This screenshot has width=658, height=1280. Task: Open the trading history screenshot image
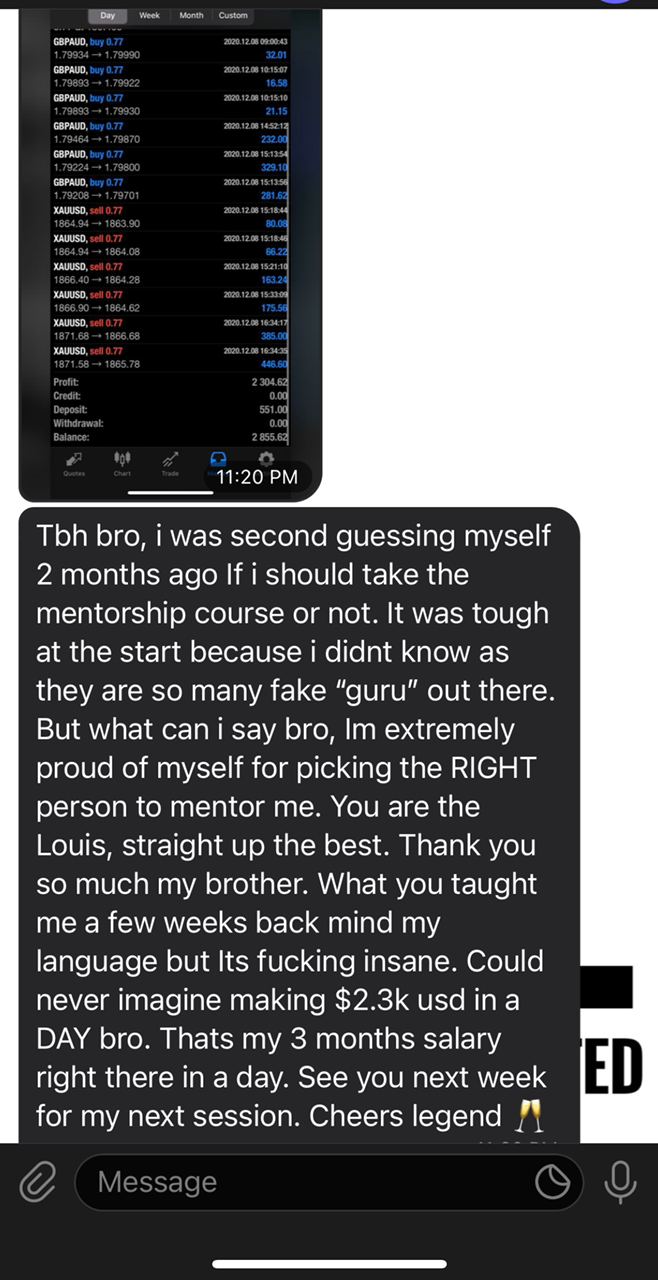click(171, 250)
